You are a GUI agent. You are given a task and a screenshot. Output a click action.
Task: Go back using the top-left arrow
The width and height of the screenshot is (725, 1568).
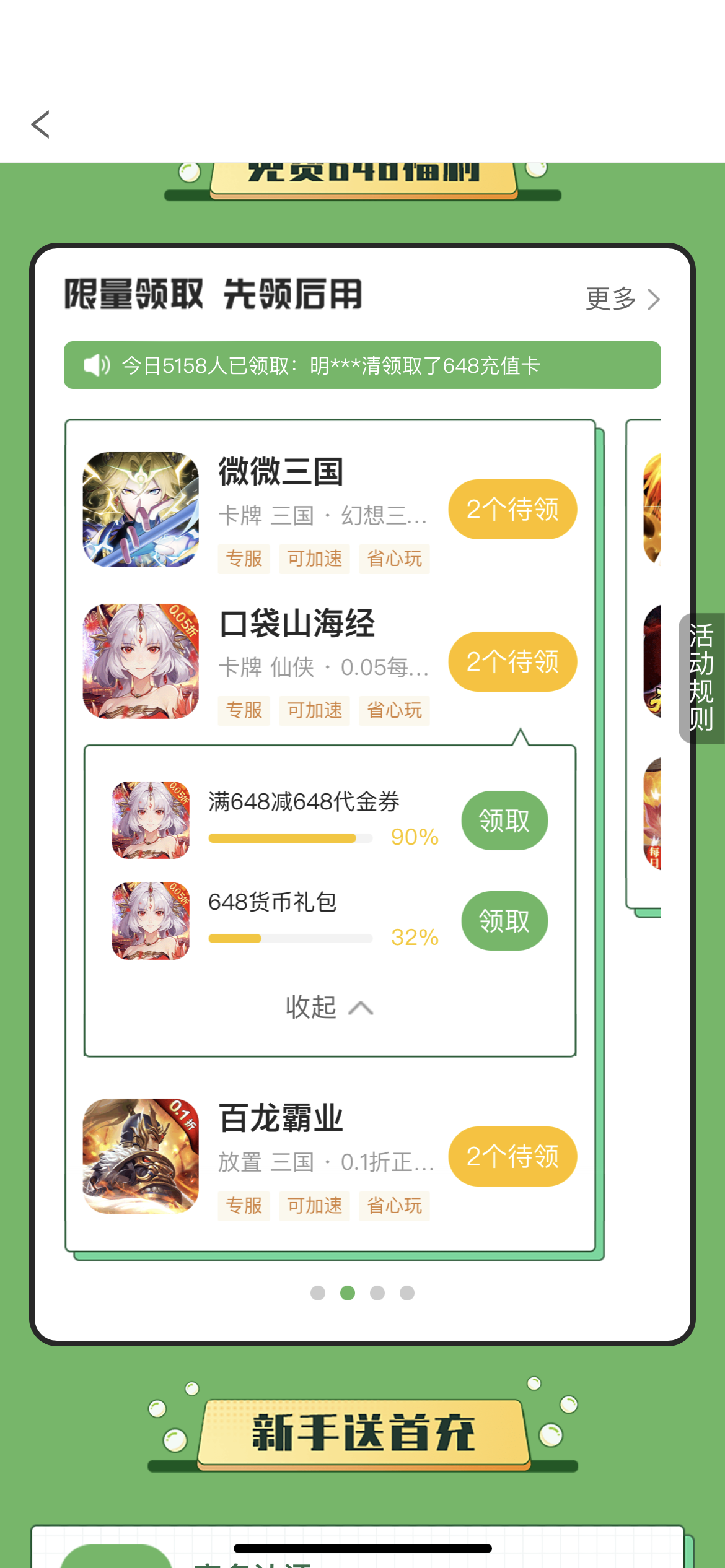tap(40, 124)
